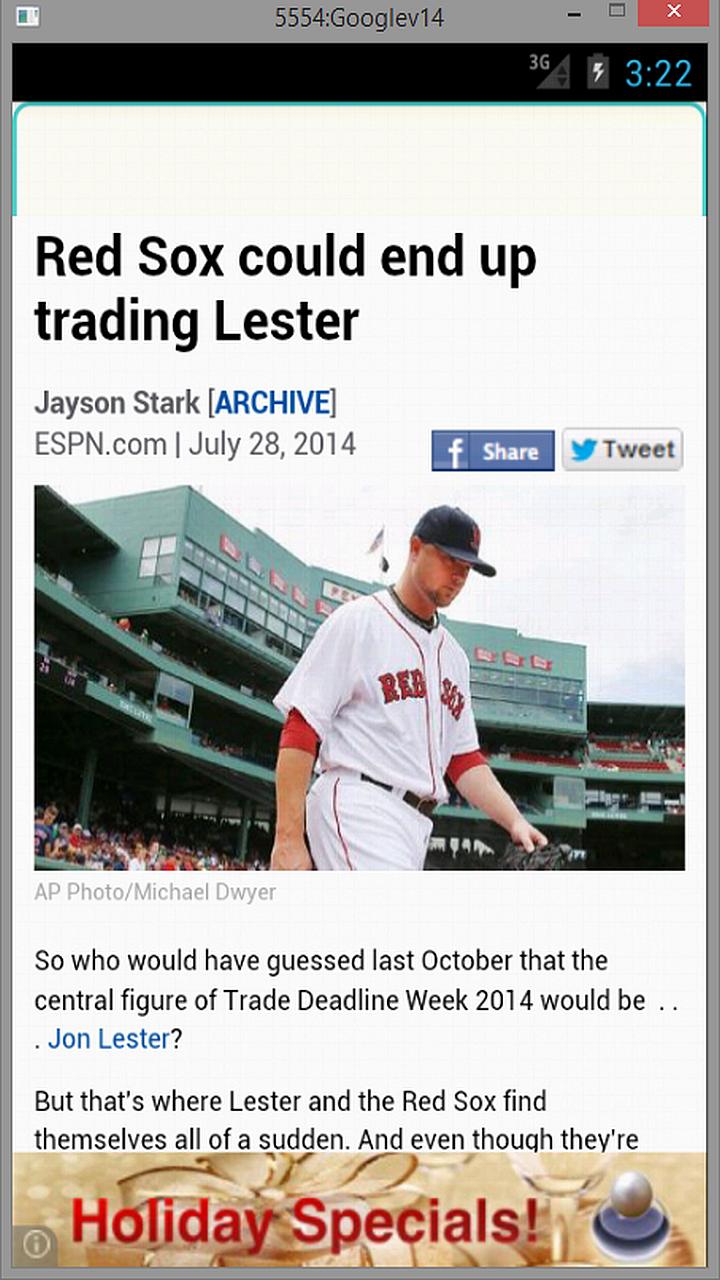Share the article on Facebook
720x1280 pixels.
pyautogui.click(x=492, y=451)
